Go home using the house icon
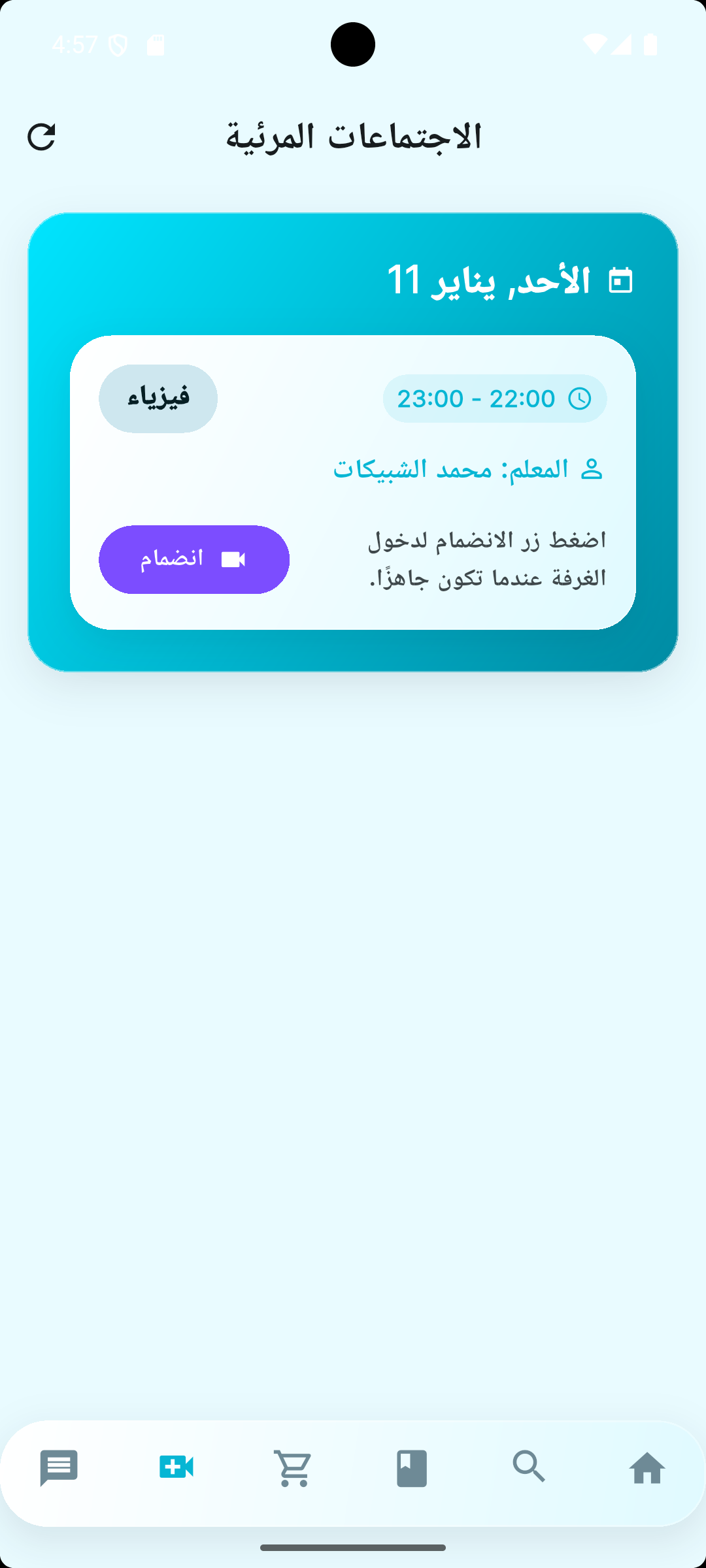706x1568 pixels. [647, 1468]
